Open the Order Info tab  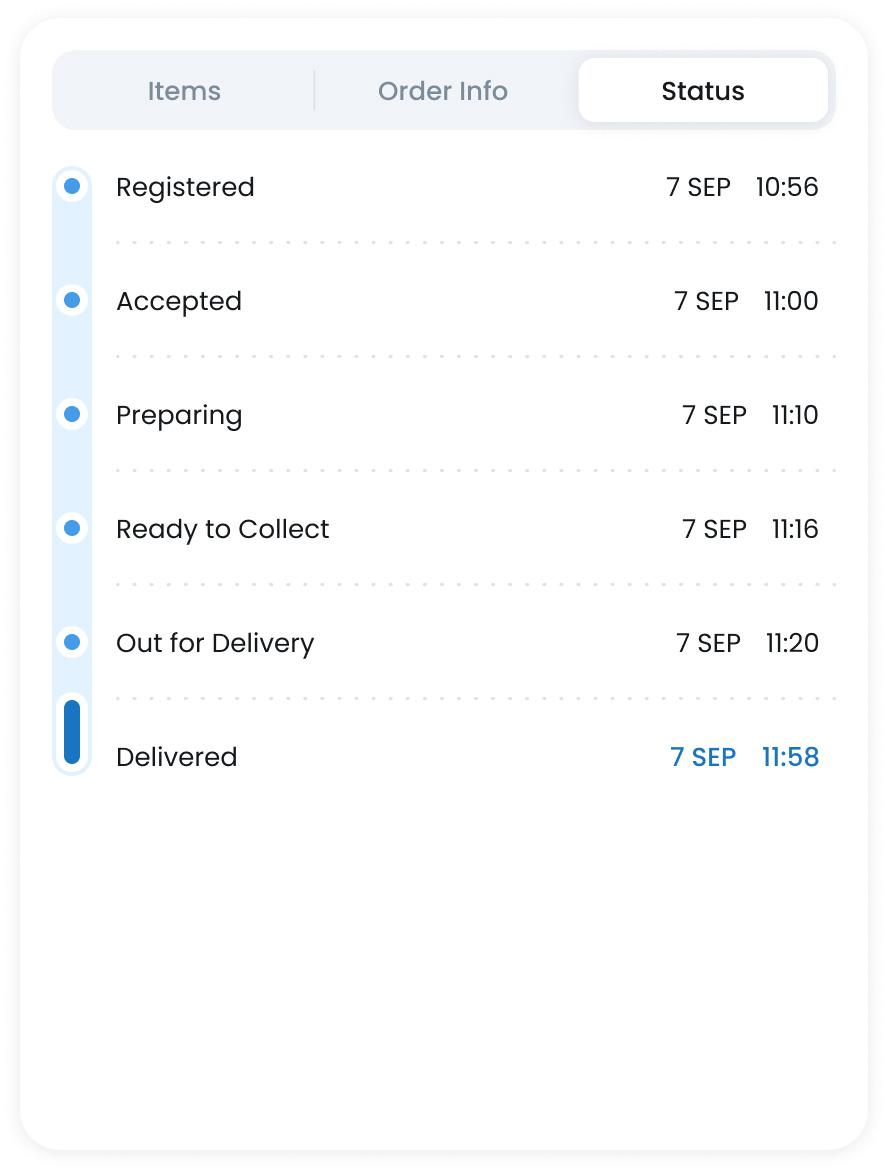[x=443, y=90]
